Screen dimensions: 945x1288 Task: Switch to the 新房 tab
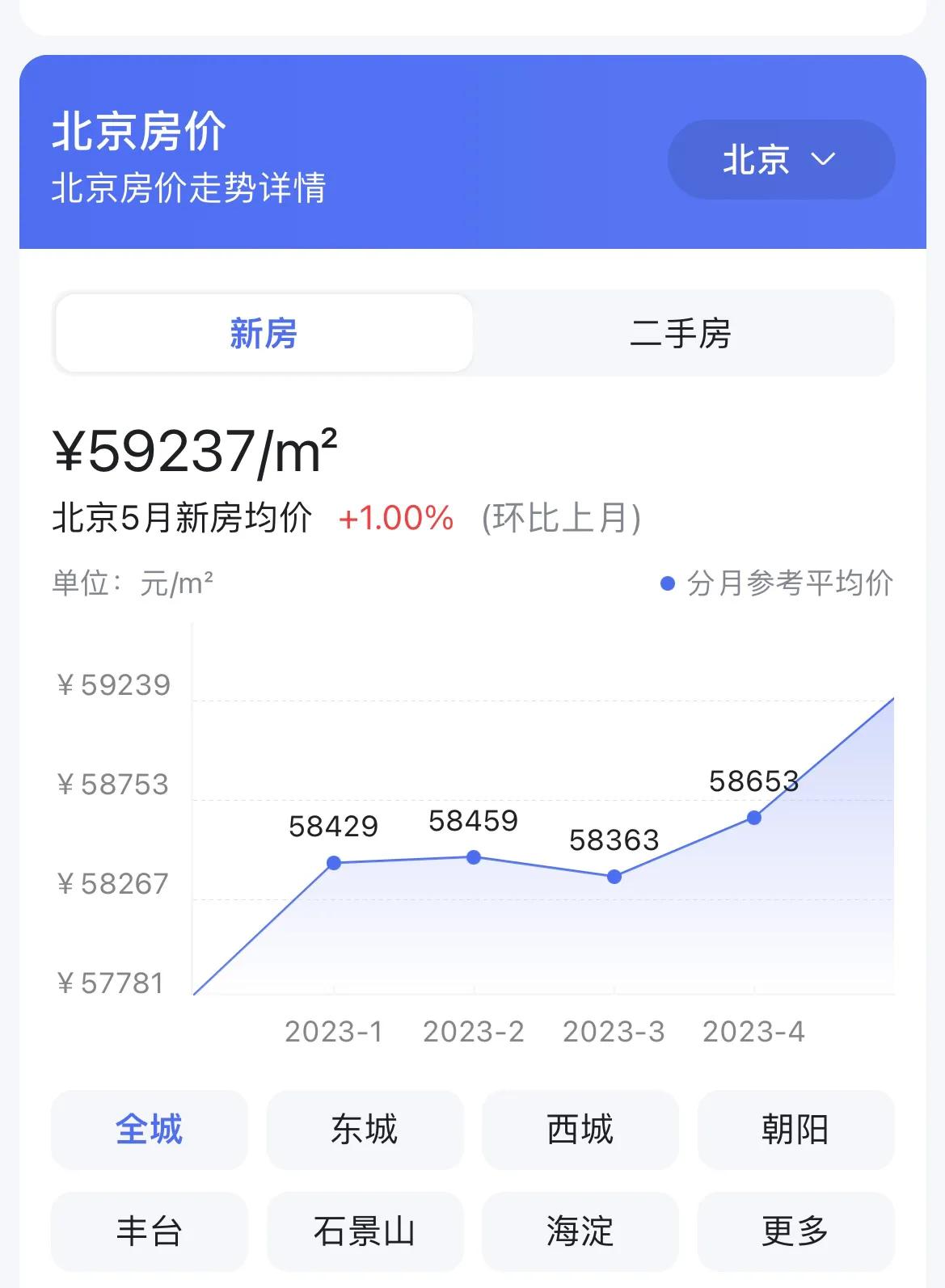click(263, 334)
